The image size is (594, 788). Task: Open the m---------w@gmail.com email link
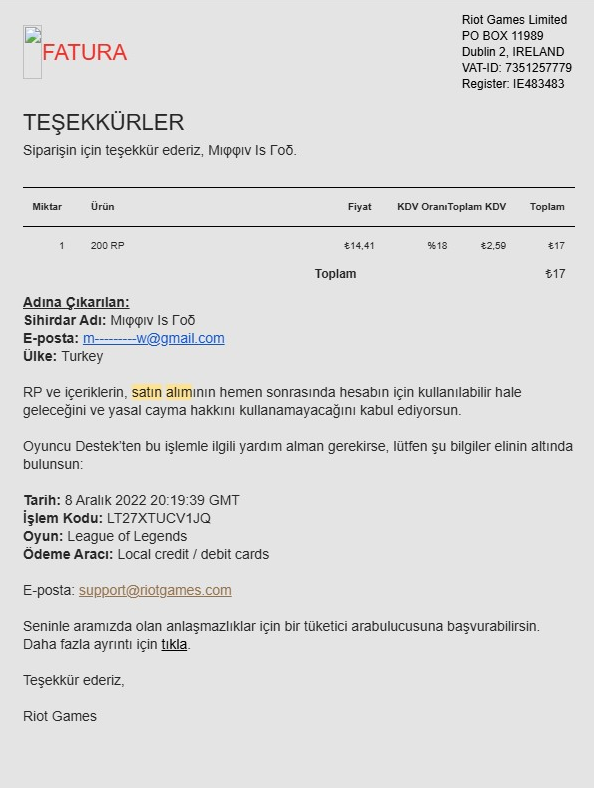(154, 338)
